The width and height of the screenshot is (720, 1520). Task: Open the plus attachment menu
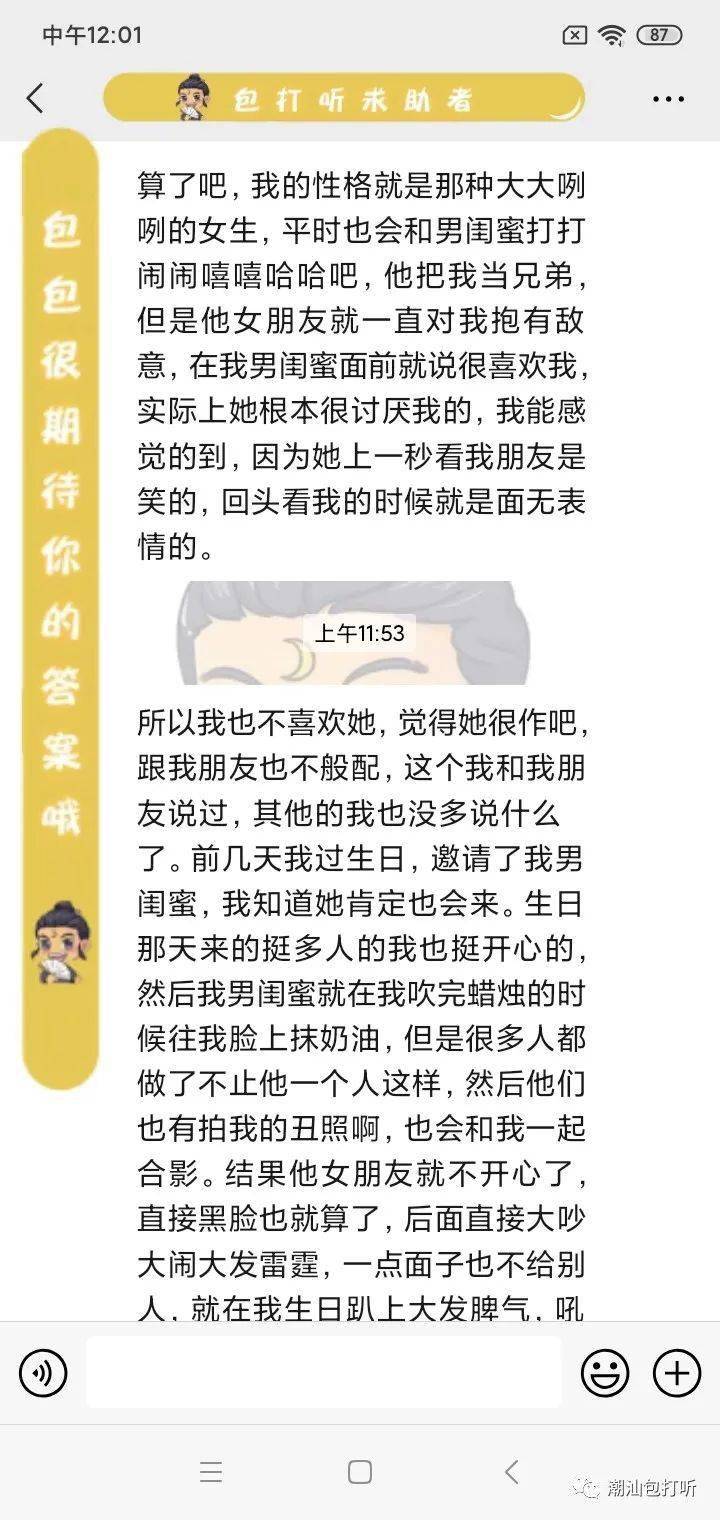click(x=677, y=1373)
